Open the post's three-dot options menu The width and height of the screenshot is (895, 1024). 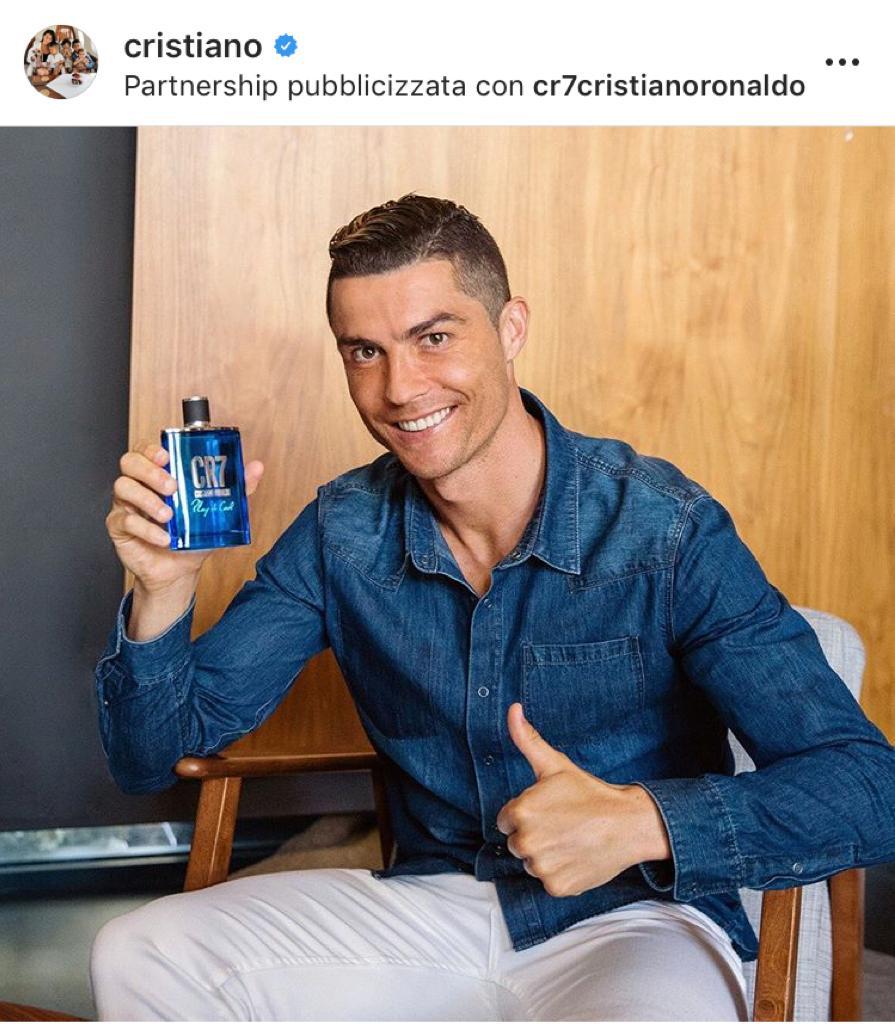click(x=842, y=62)
